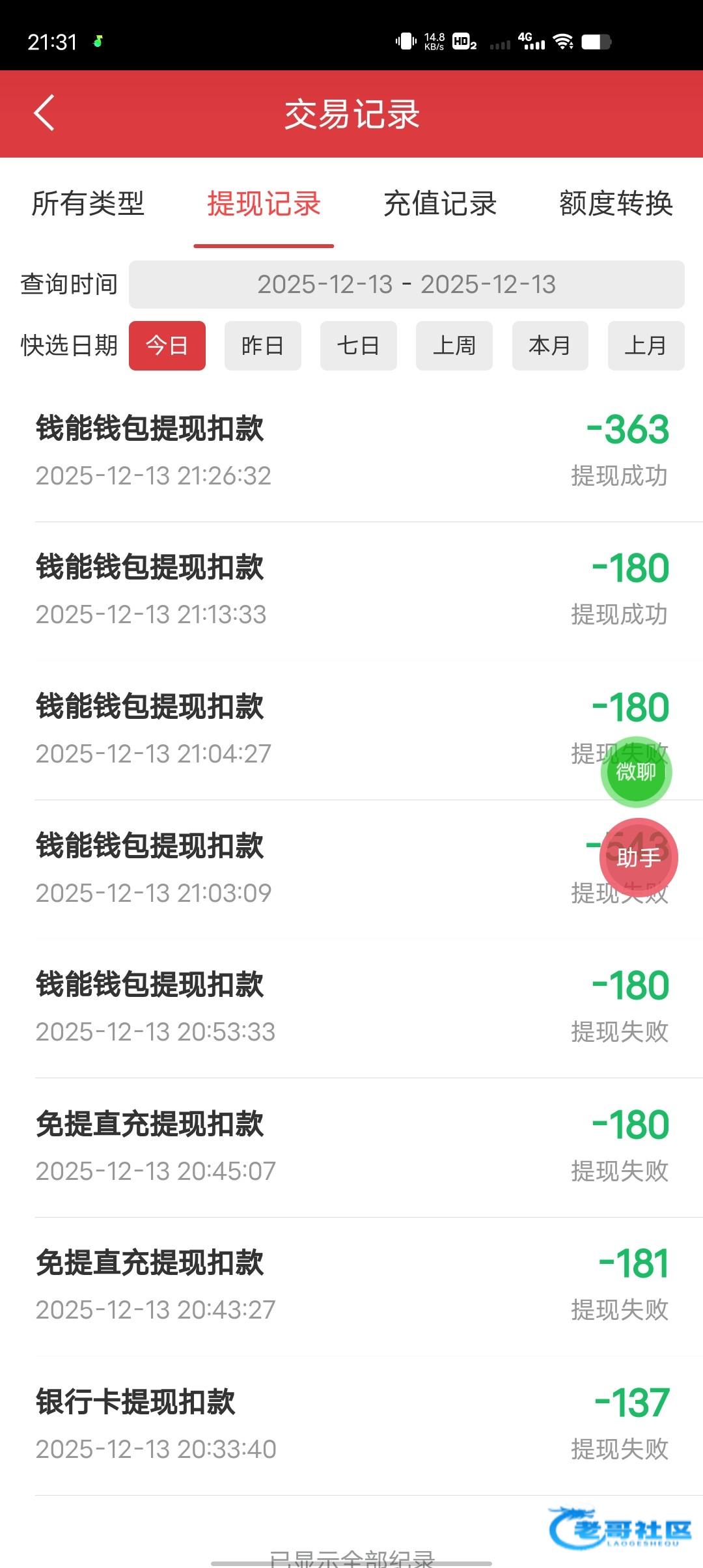Filter records by 上周

pos(454,346)
